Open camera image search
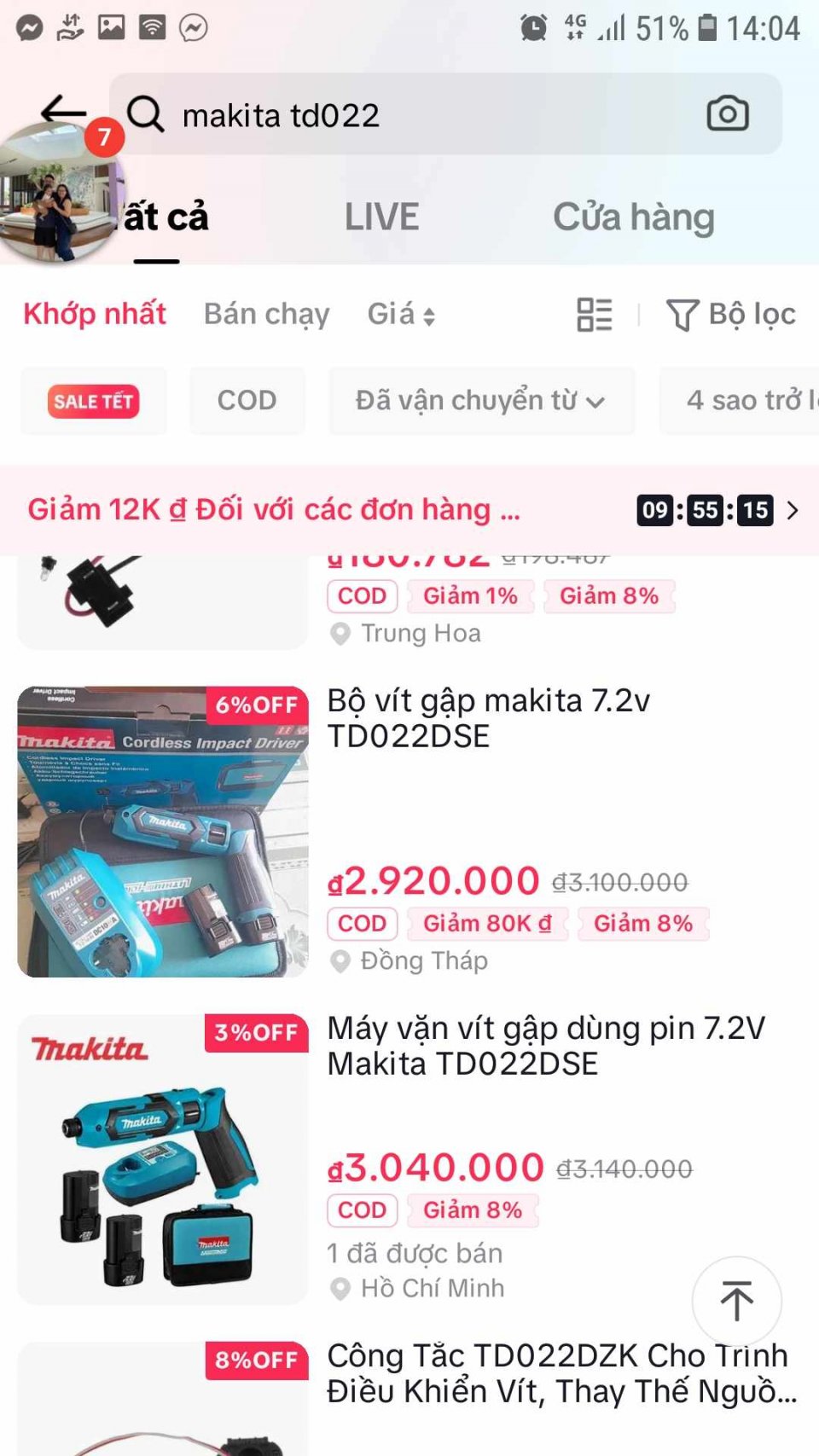The width and height of the screenshot is (819, 1456). coord(727,114)
